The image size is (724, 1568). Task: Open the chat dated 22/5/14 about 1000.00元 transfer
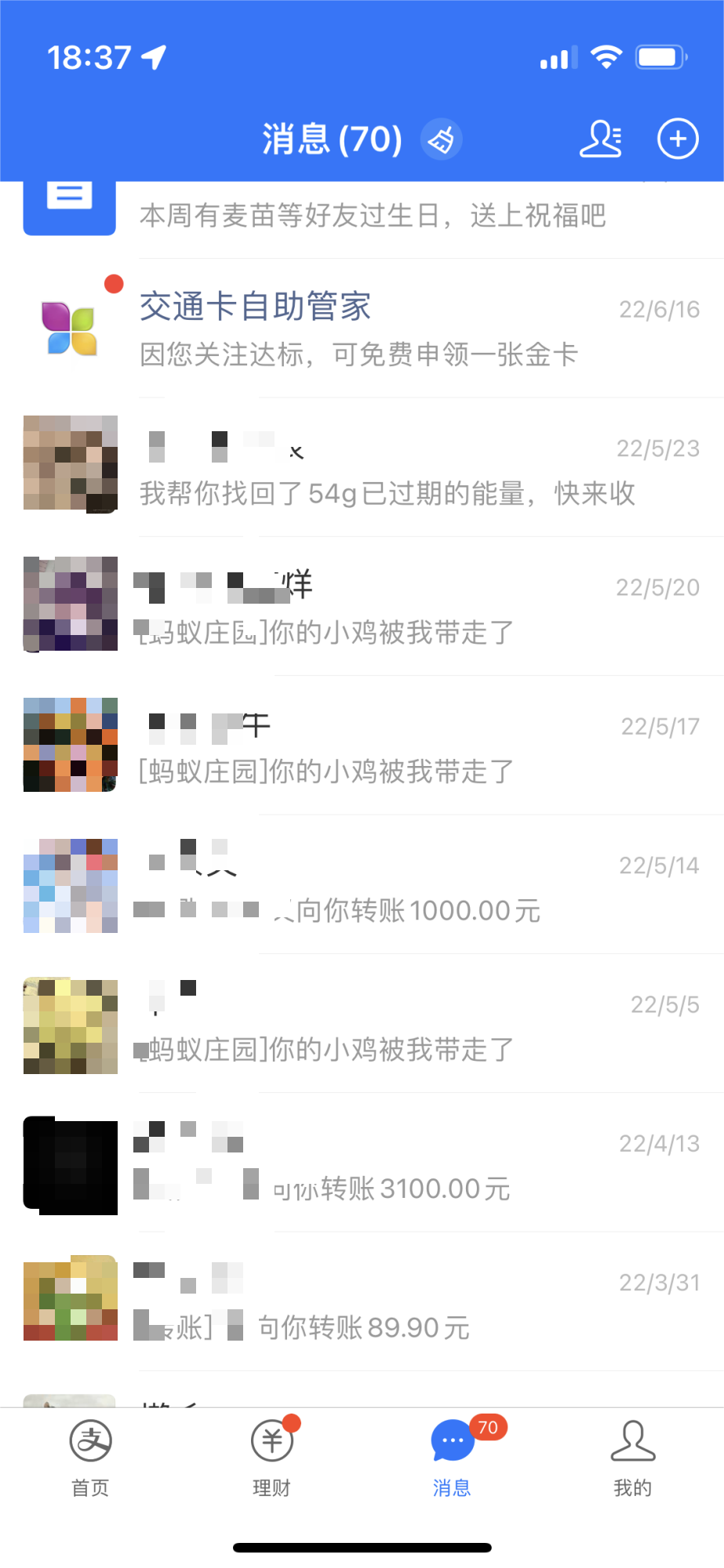(x=361, y=886)
